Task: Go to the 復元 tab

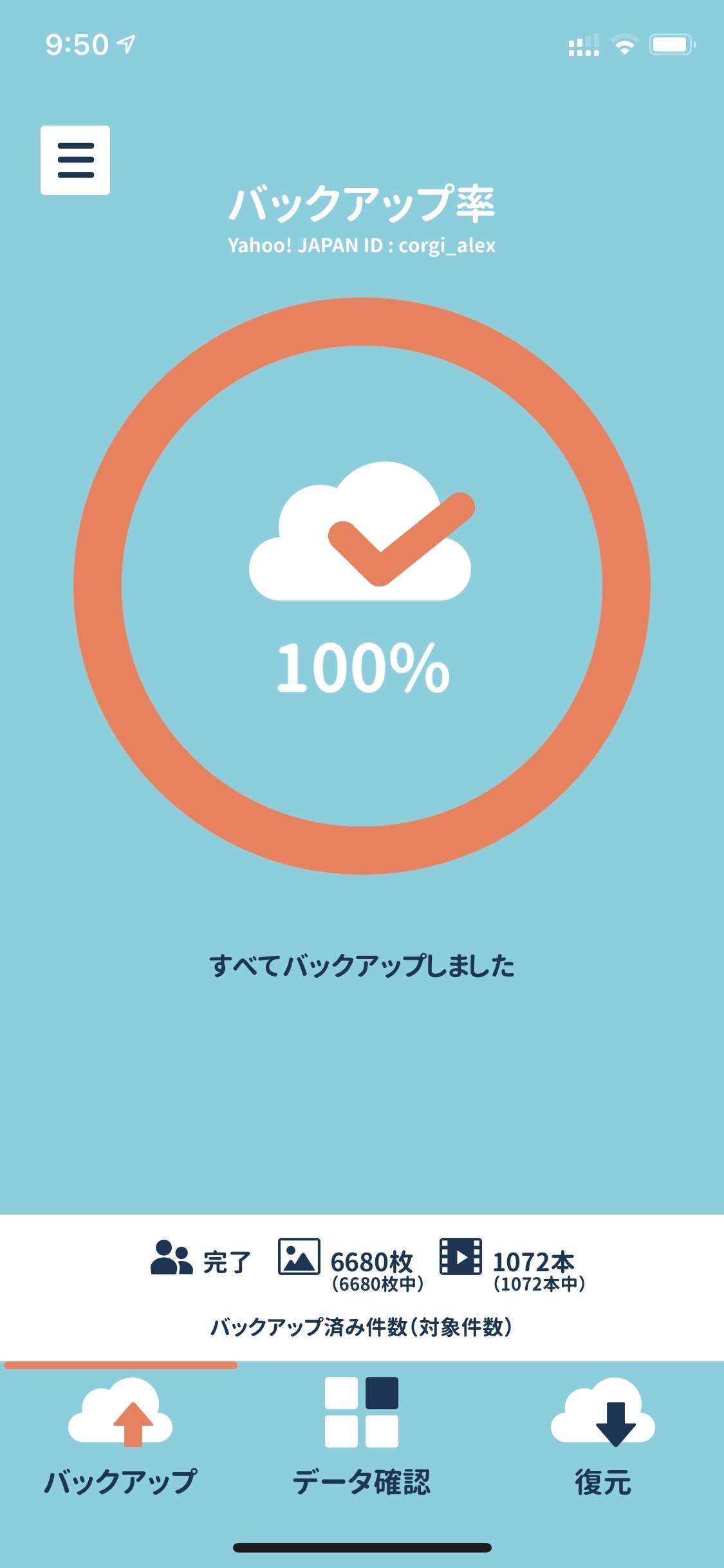Action: click(603, 1438)
